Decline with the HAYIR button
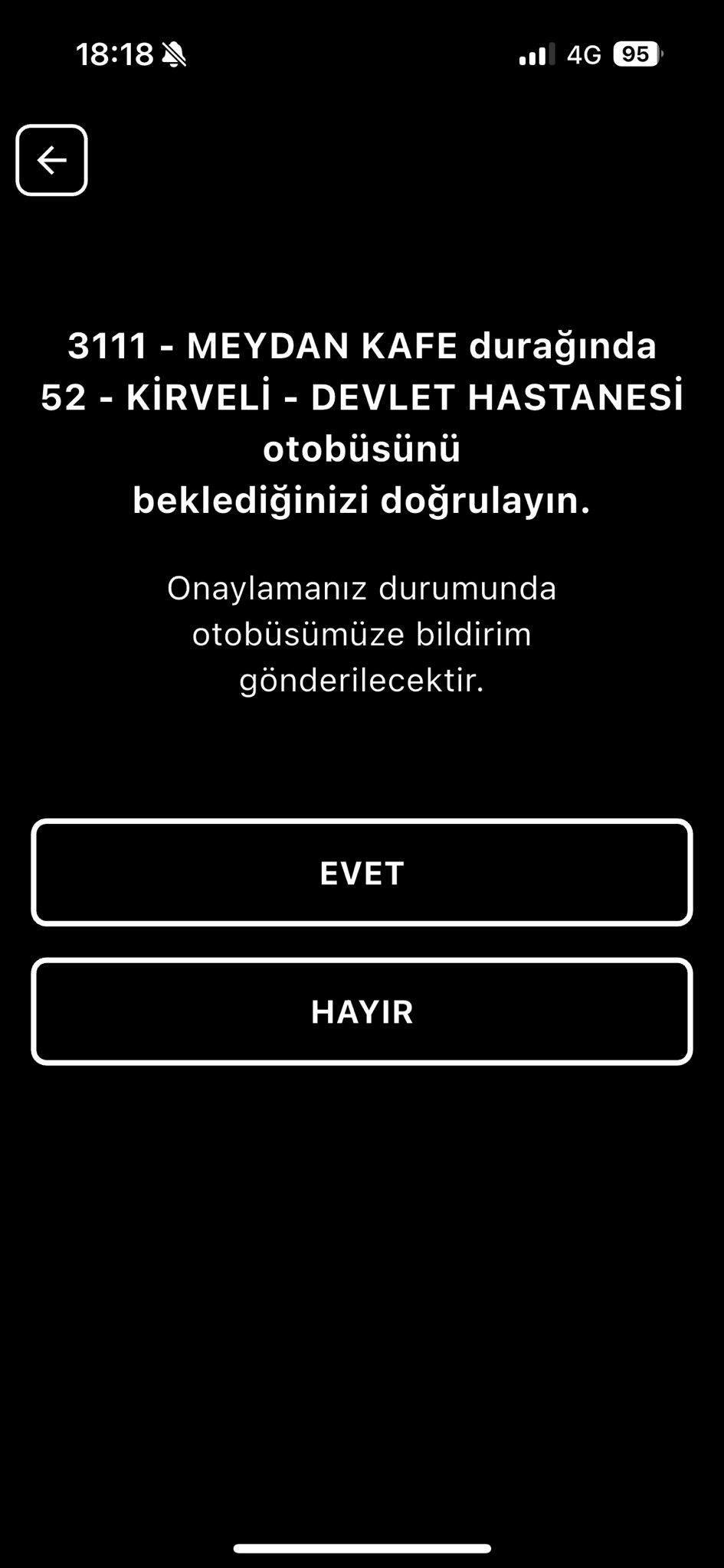 tap(362, 1011)
